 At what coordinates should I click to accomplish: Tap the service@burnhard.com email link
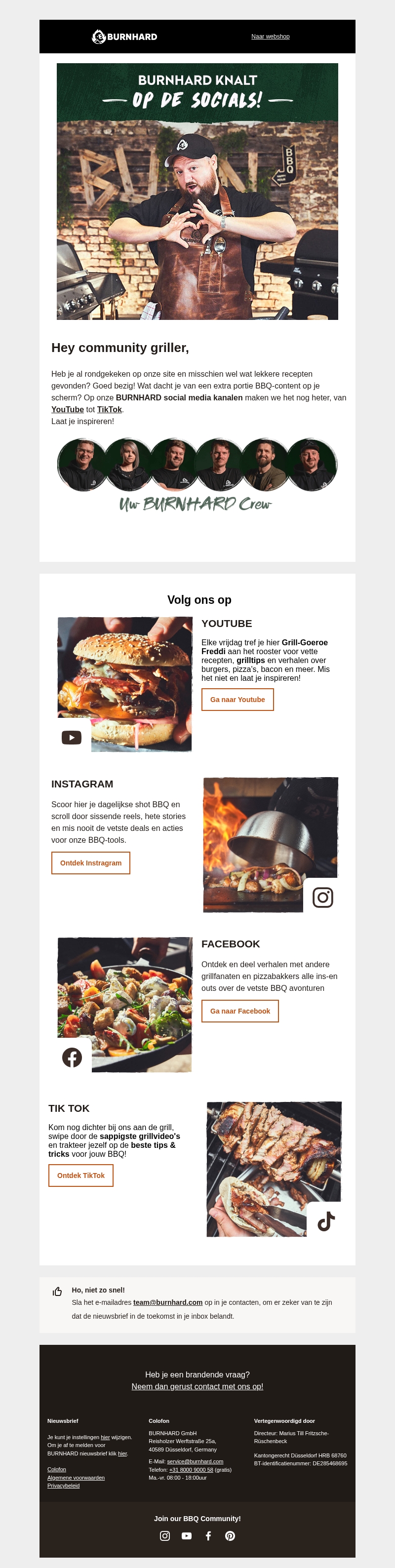(x=195, y=1461)
